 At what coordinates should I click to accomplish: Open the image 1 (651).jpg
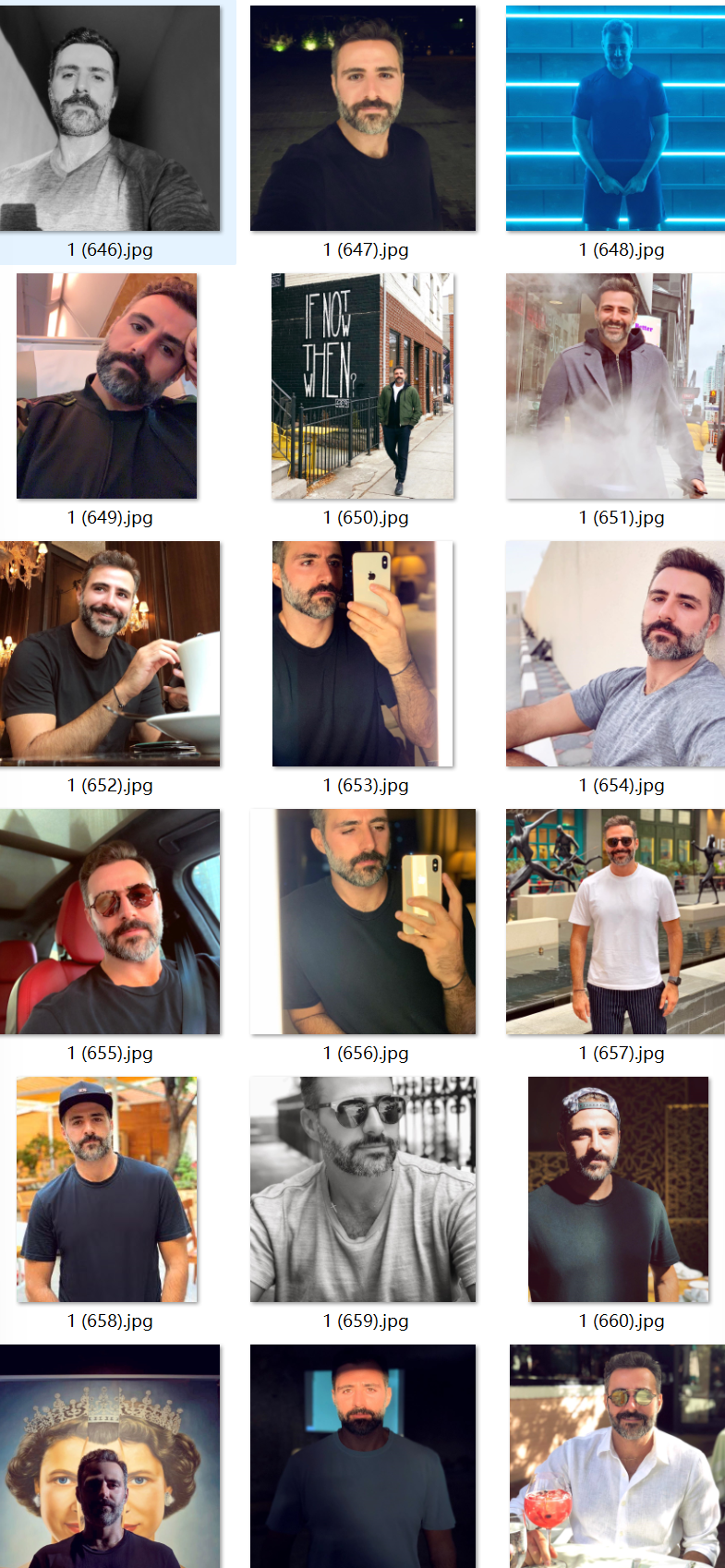click(615, 386)
